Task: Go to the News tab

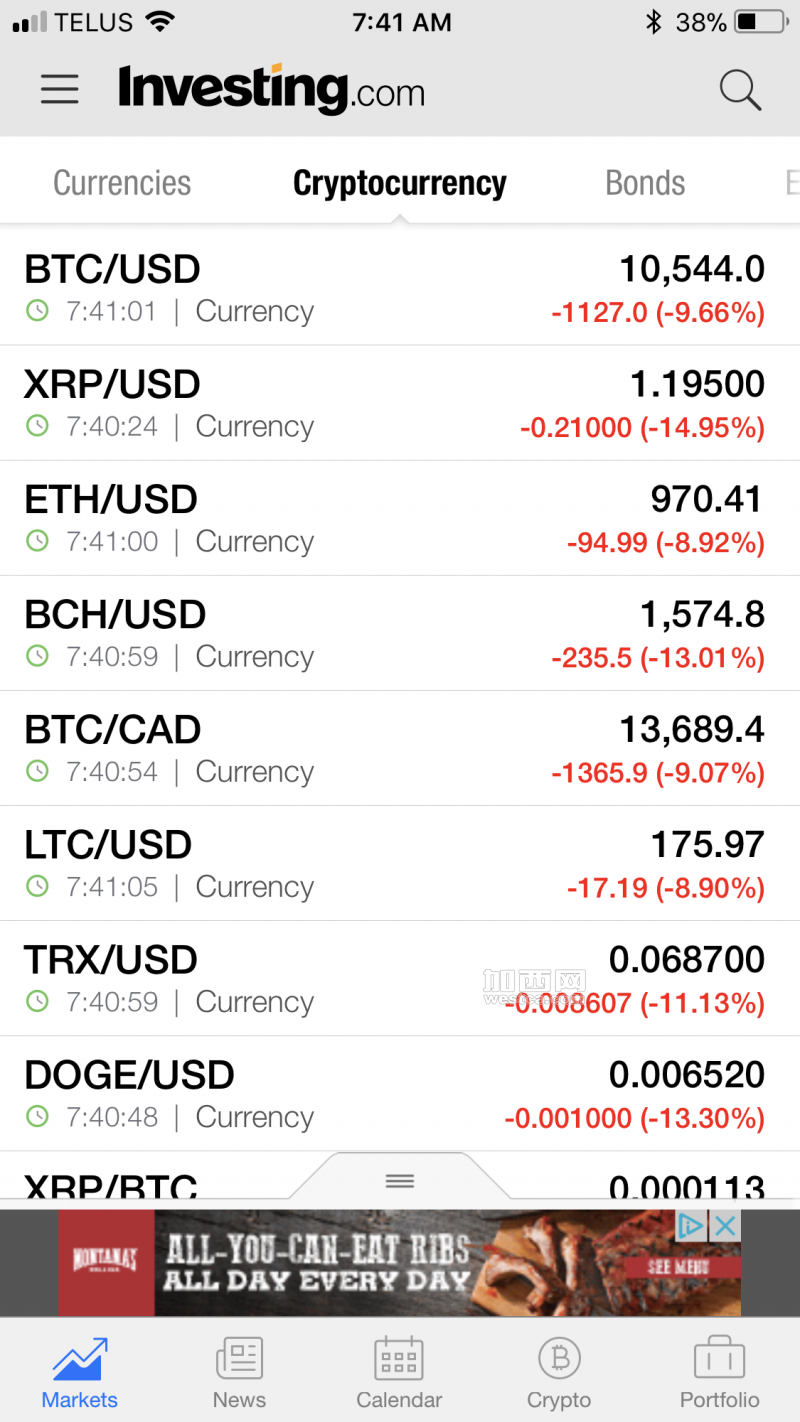Action: coord(240,1372)
